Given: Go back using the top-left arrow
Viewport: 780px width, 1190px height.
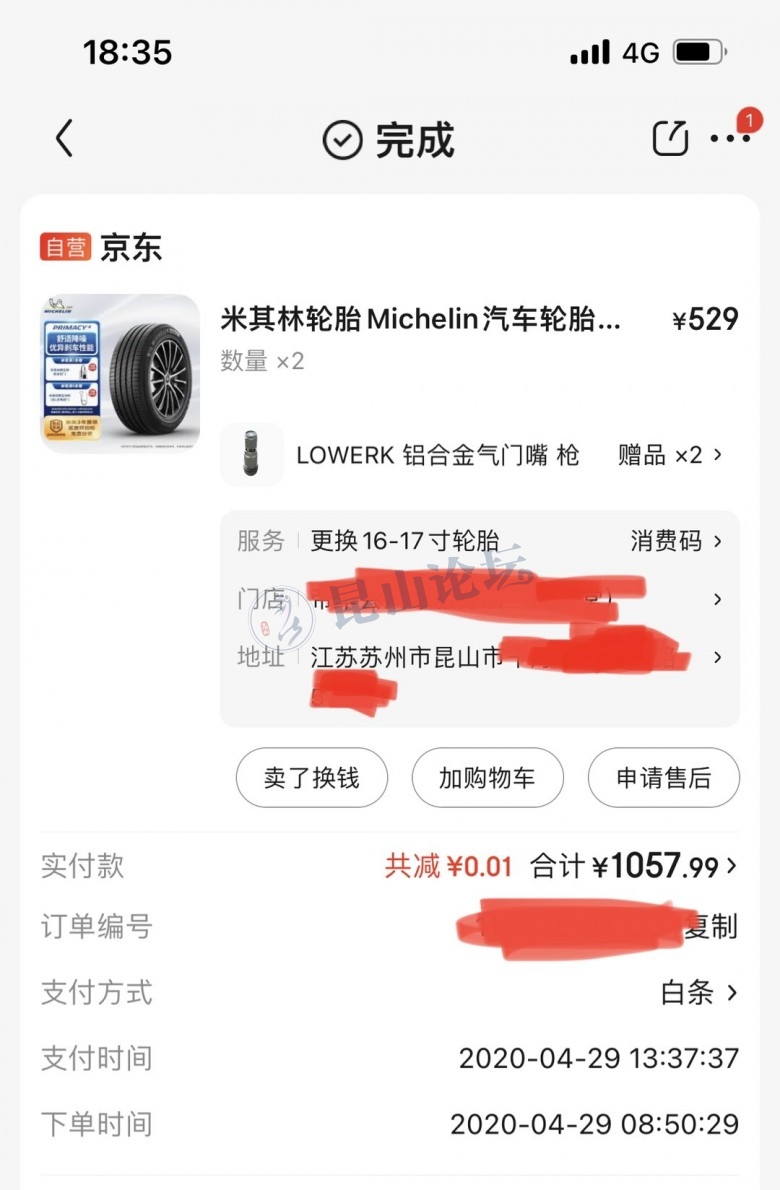Looking at the screenshot, I should [64, 139].
